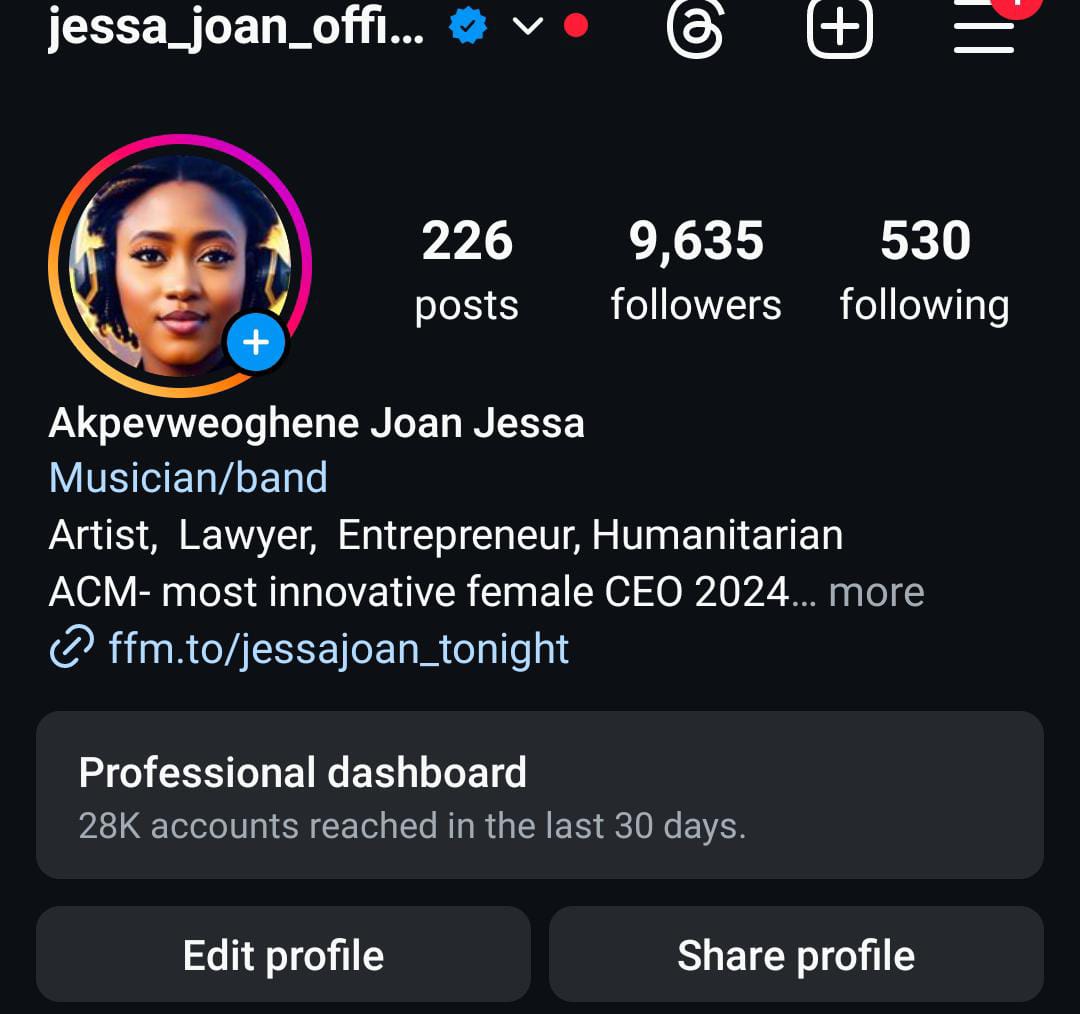The height and width of the screenshot is (1014, 1080).
Task: Add a story with blue plus badge
Action: click(x=256, y=343)
